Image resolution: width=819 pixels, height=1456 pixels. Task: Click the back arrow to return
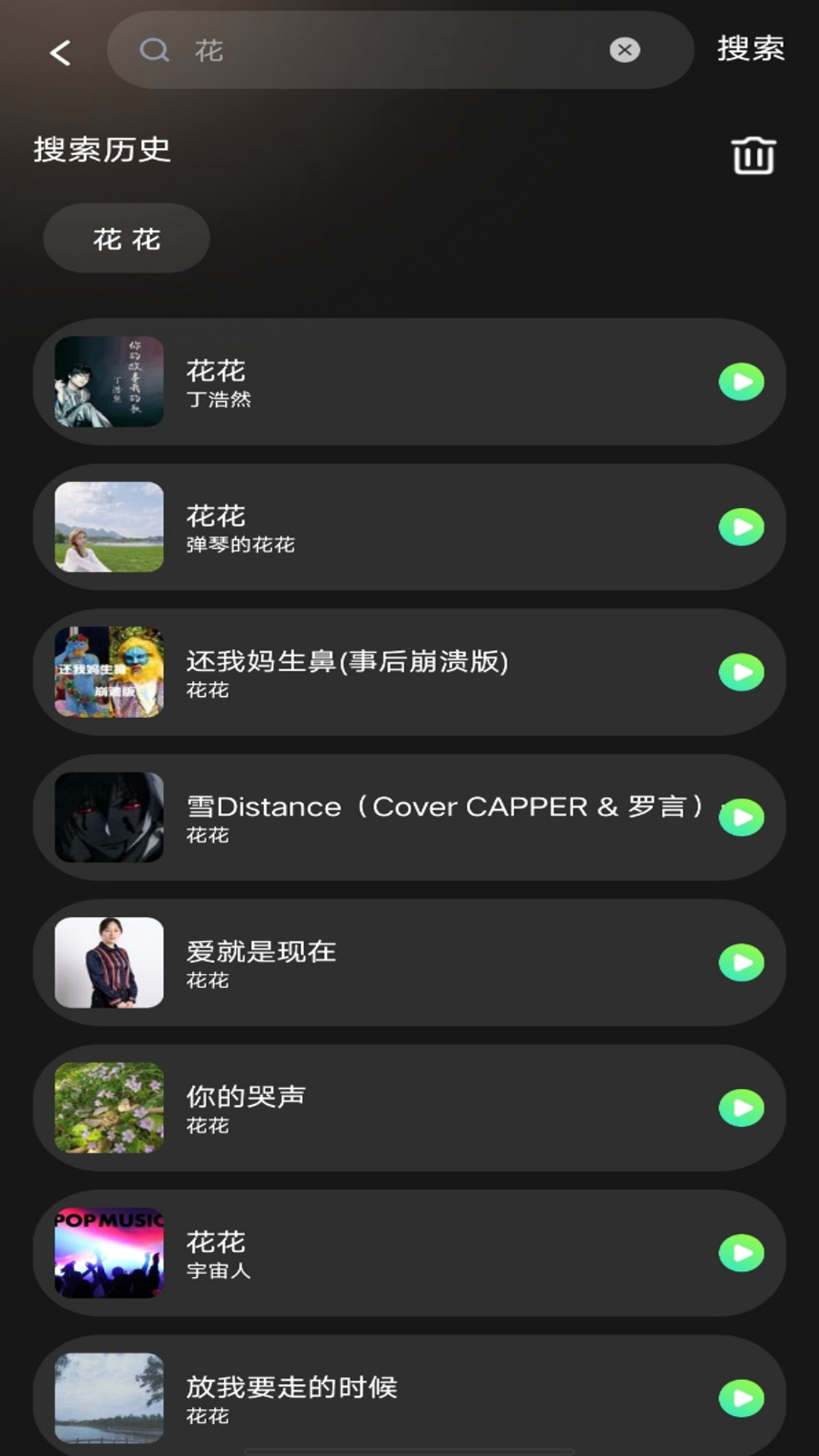click(x=62, y=52)
